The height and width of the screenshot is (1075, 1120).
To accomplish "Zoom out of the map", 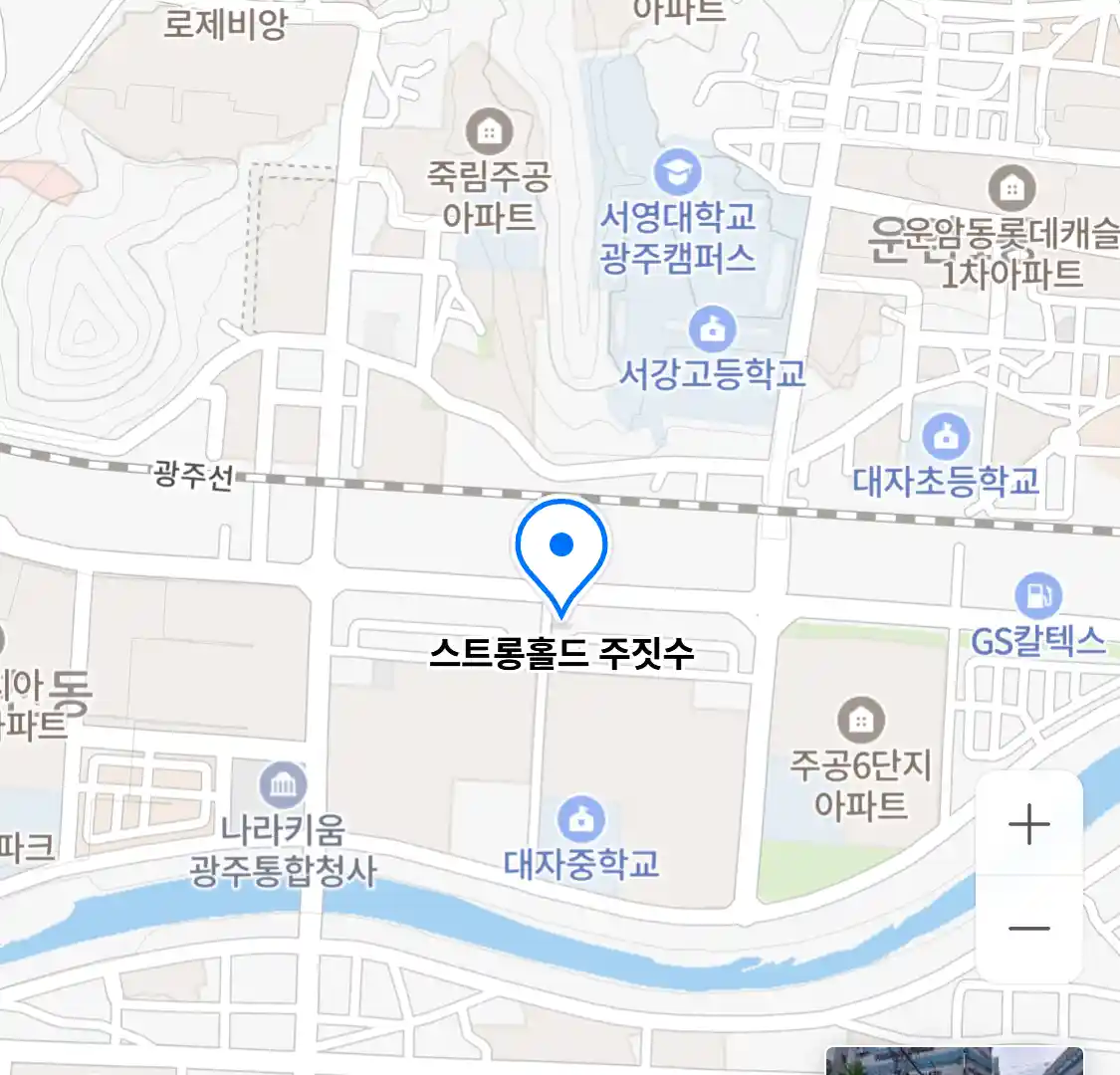I will [x=1028, y=929].
